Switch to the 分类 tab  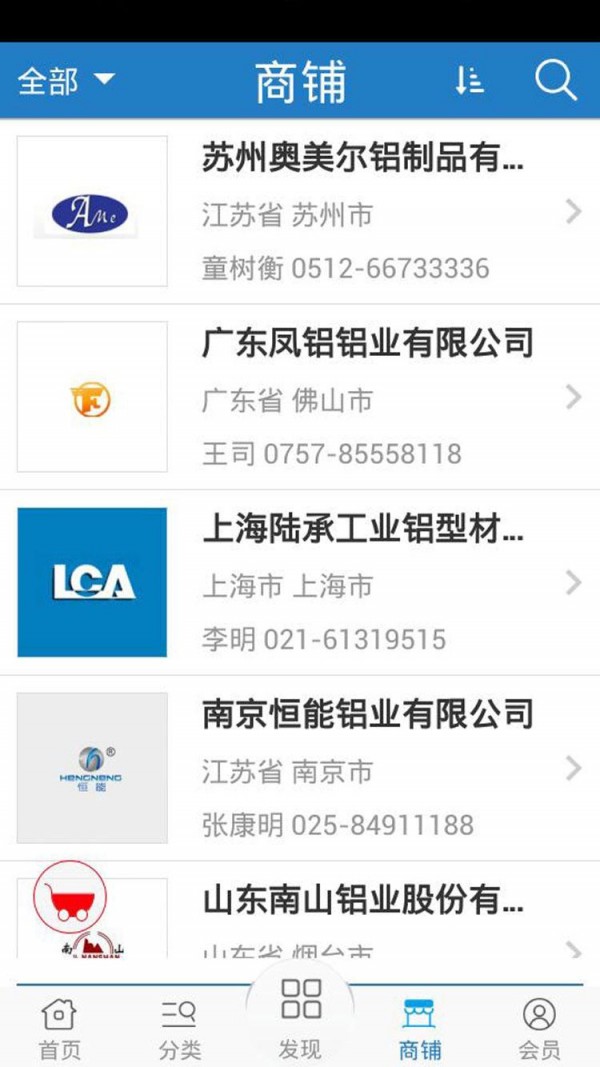[179, 1027]
